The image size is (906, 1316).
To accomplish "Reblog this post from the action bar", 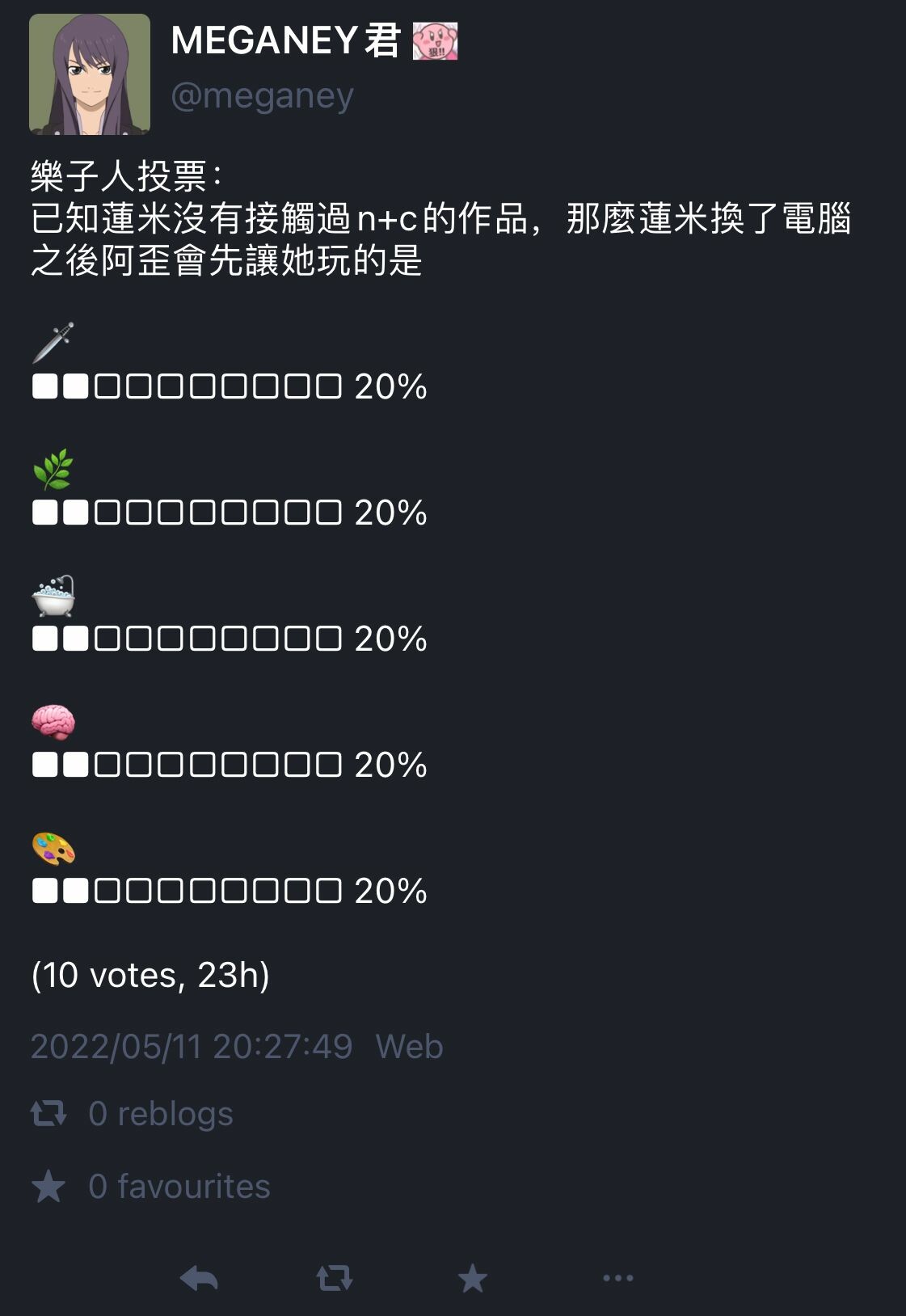I will click(x=334, y=1278).
